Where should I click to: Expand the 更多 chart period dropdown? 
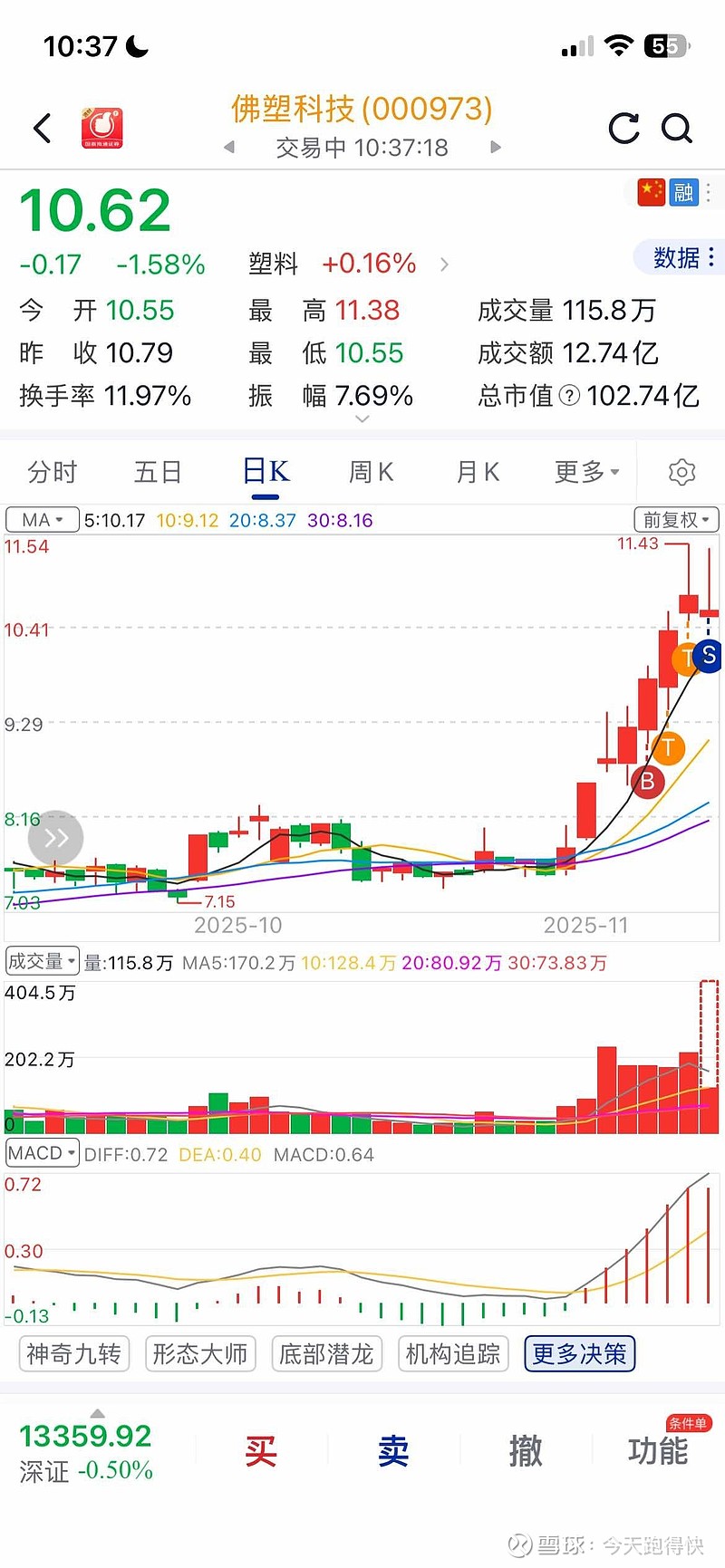[585, 472]
